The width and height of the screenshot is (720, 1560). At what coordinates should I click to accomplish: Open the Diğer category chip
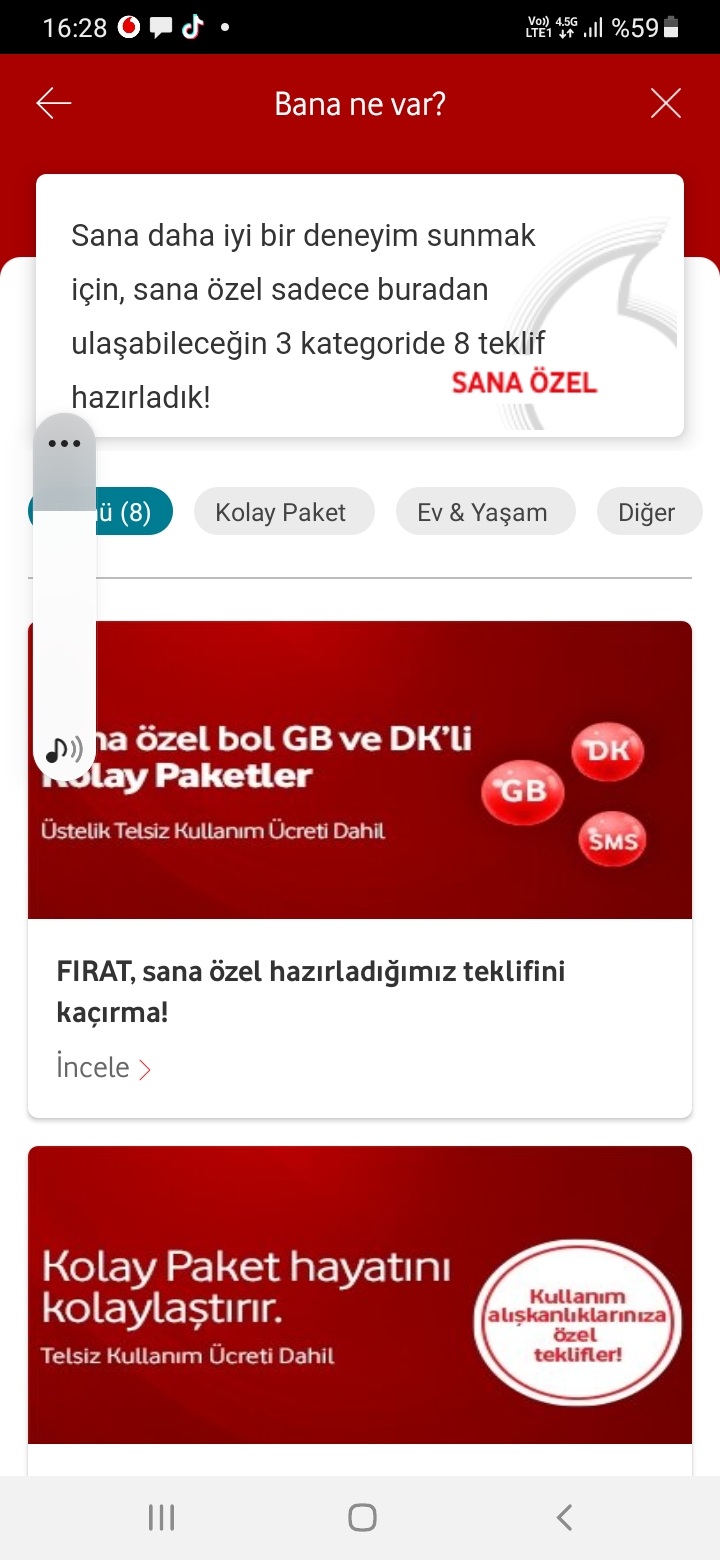pos(649,512)
